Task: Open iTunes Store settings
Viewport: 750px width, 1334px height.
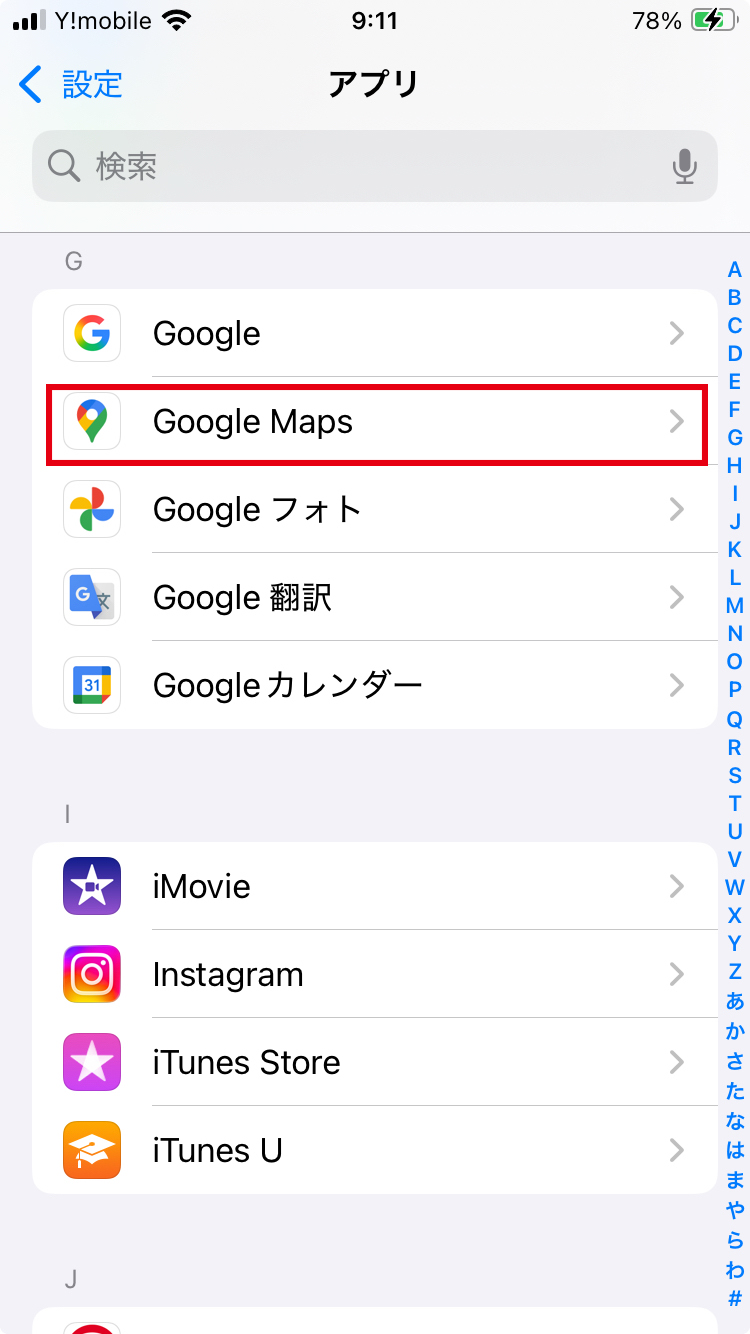Action: (x=375, y=1063)
